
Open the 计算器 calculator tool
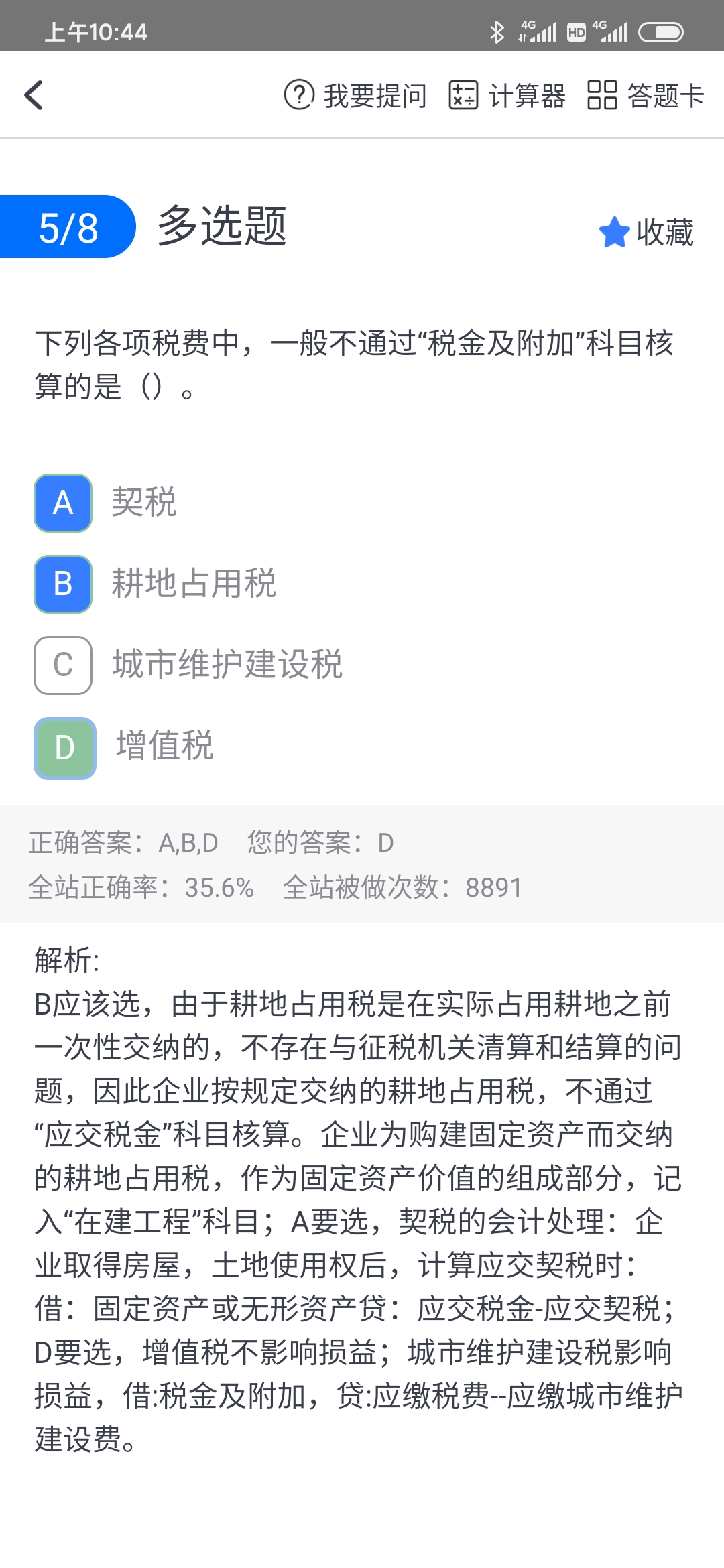tap(507, 95)
